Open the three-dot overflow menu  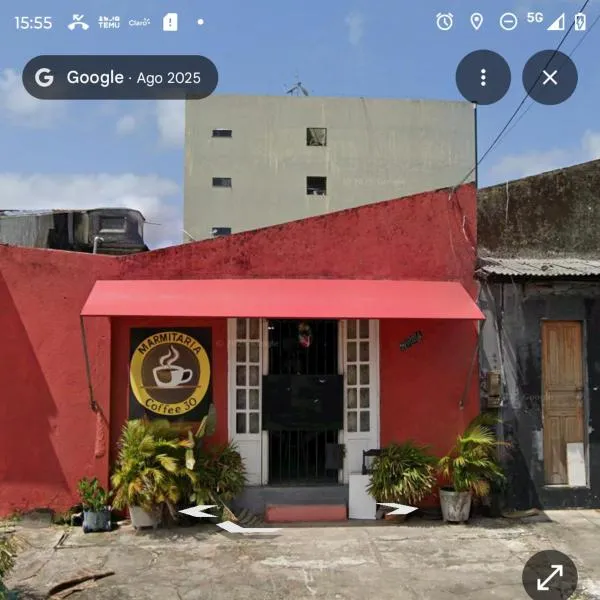tap(483, 77)
